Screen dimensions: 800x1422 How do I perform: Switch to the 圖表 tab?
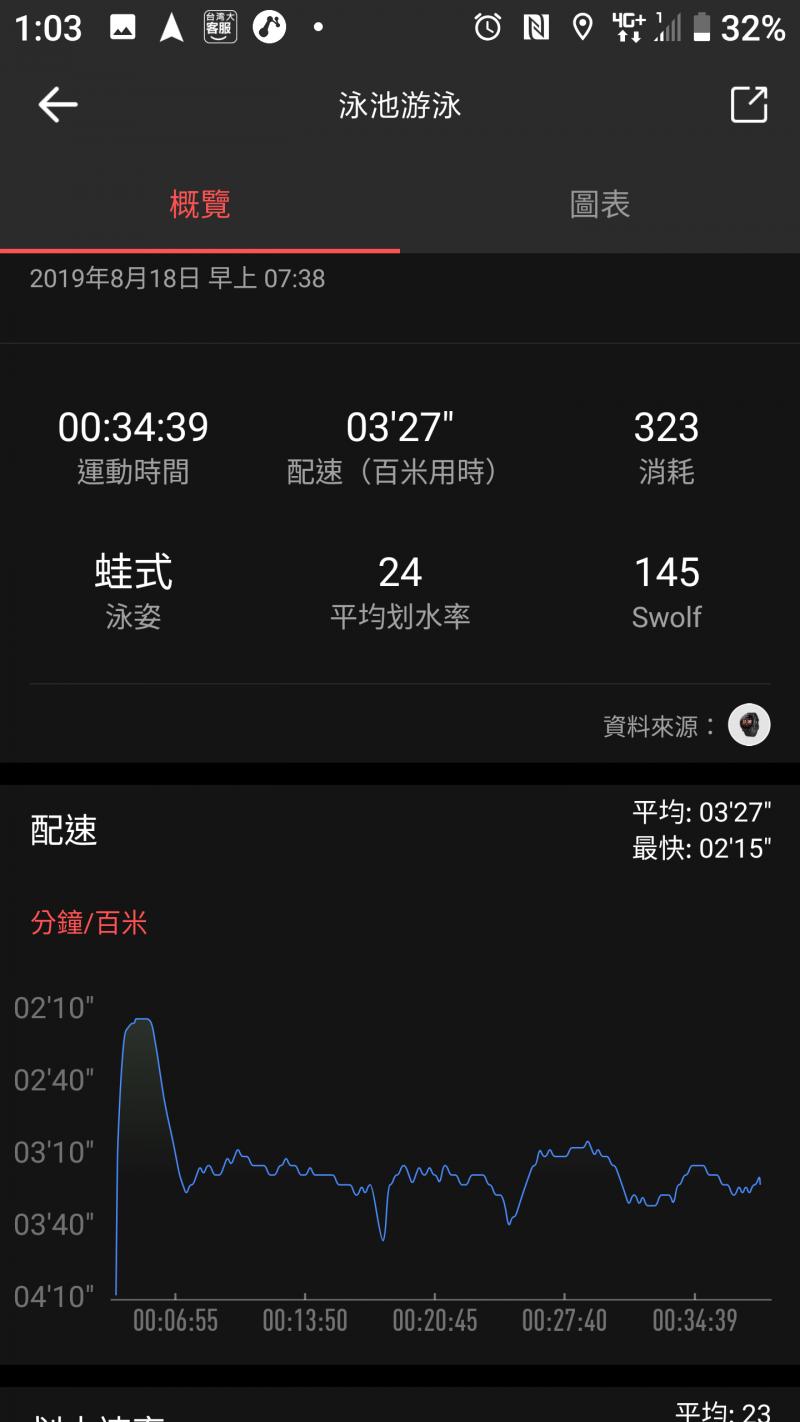[600, 205]
